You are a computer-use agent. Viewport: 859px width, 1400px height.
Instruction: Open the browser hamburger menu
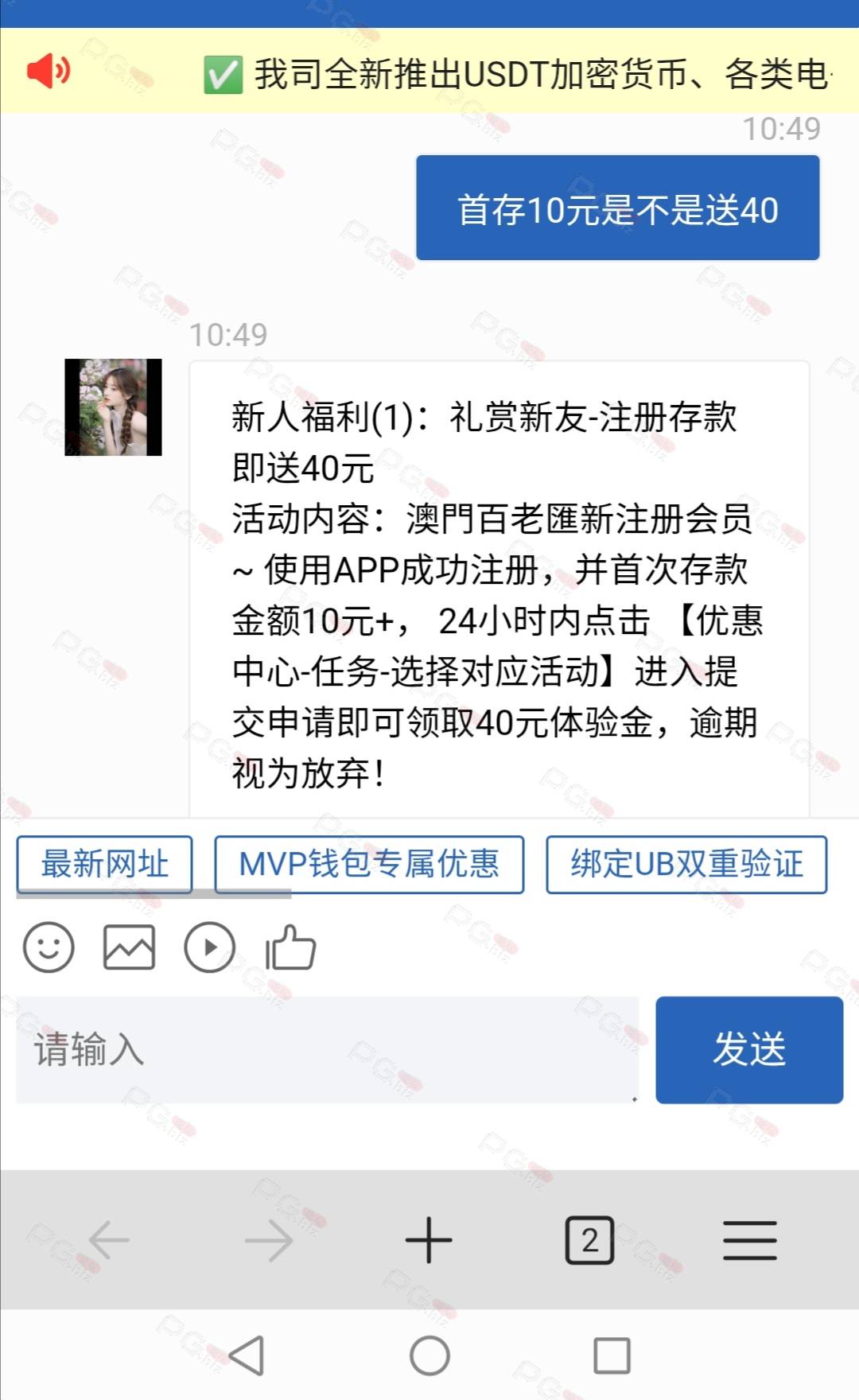click(750, 1240)
